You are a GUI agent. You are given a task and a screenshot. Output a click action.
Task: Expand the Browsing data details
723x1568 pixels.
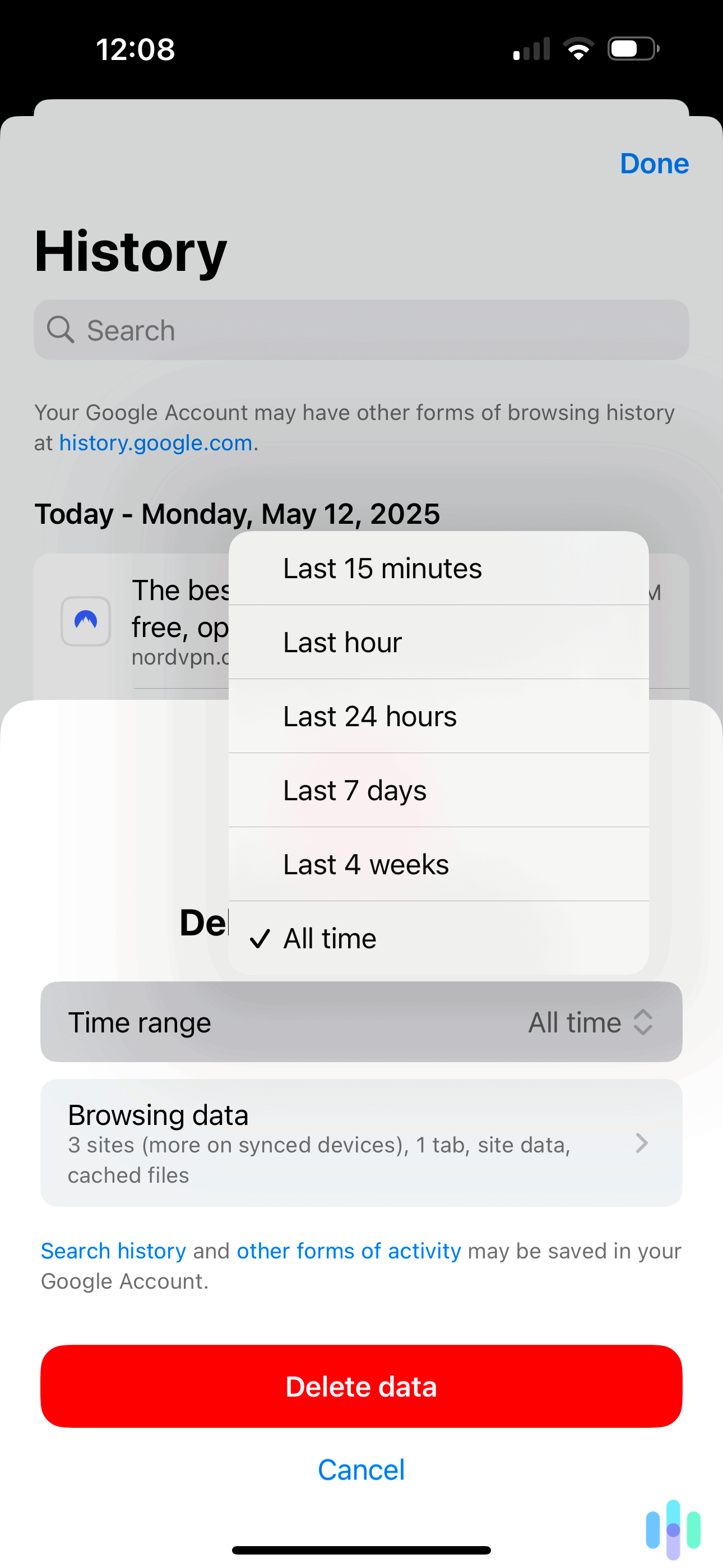coord(361,1143)
